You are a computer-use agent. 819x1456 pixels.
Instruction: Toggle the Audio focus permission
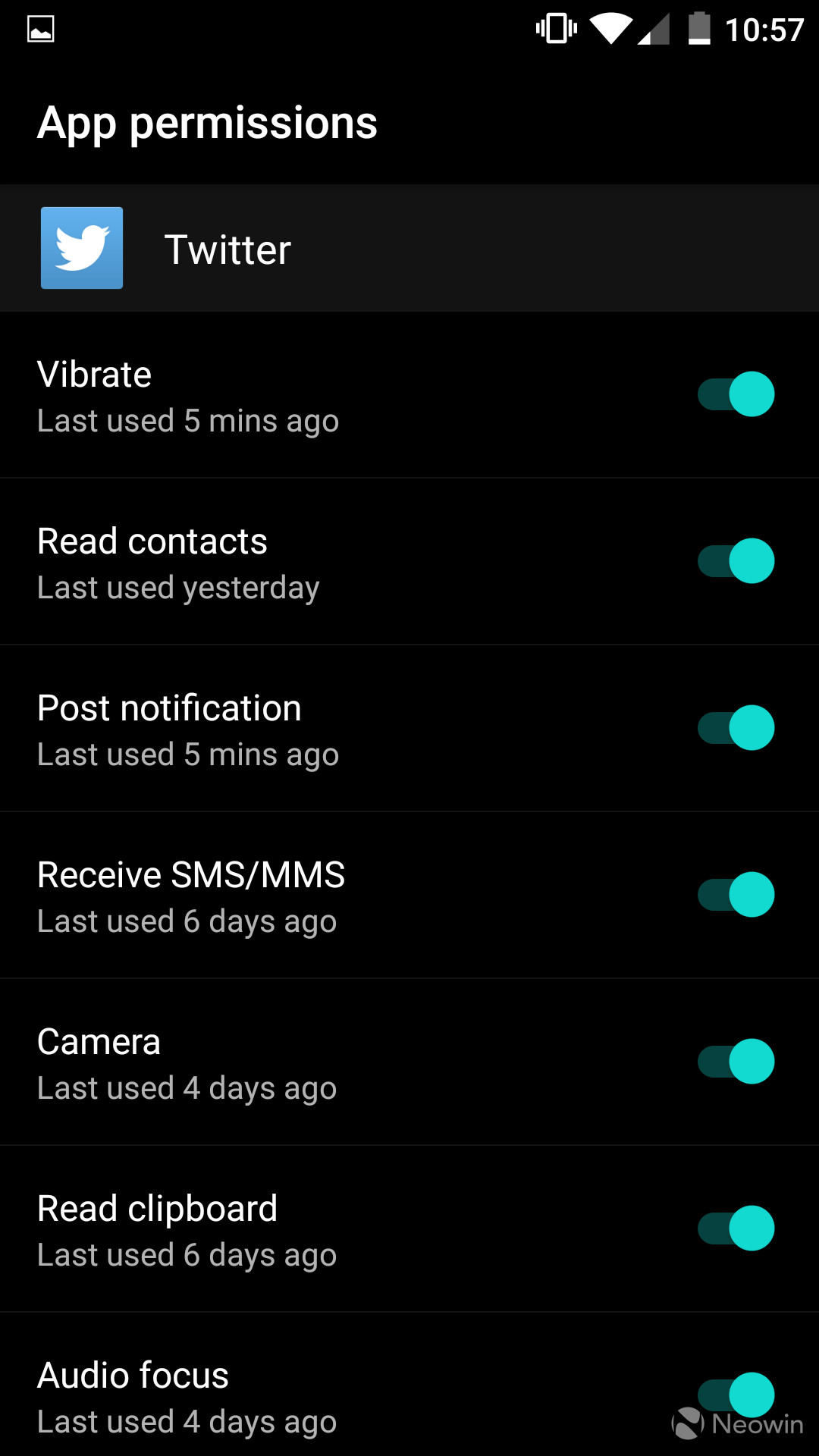[736, 1395]
